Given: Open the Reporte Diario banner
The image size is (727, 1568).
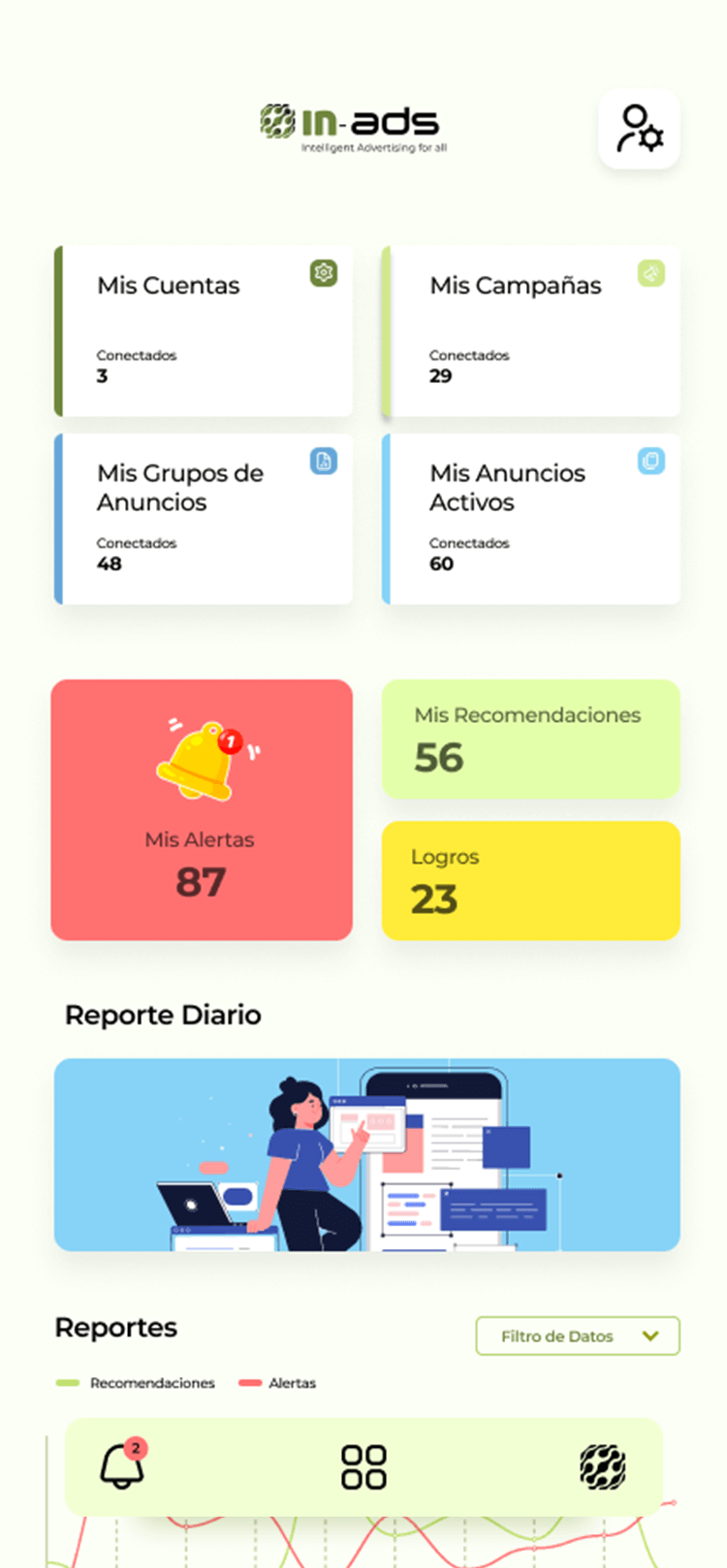Looking at the screenshot, I should coord(366,1154).
